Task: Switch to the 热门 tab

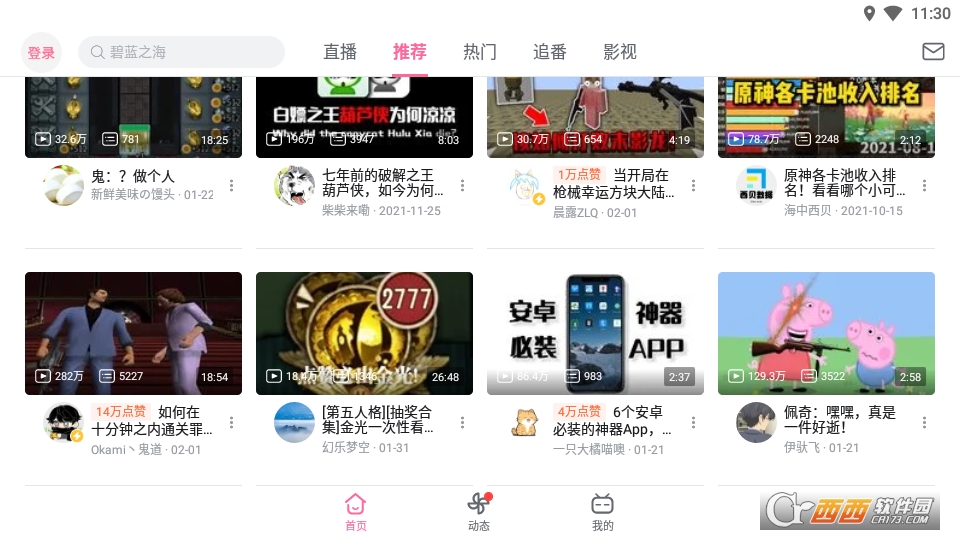Action: (480, 52)
